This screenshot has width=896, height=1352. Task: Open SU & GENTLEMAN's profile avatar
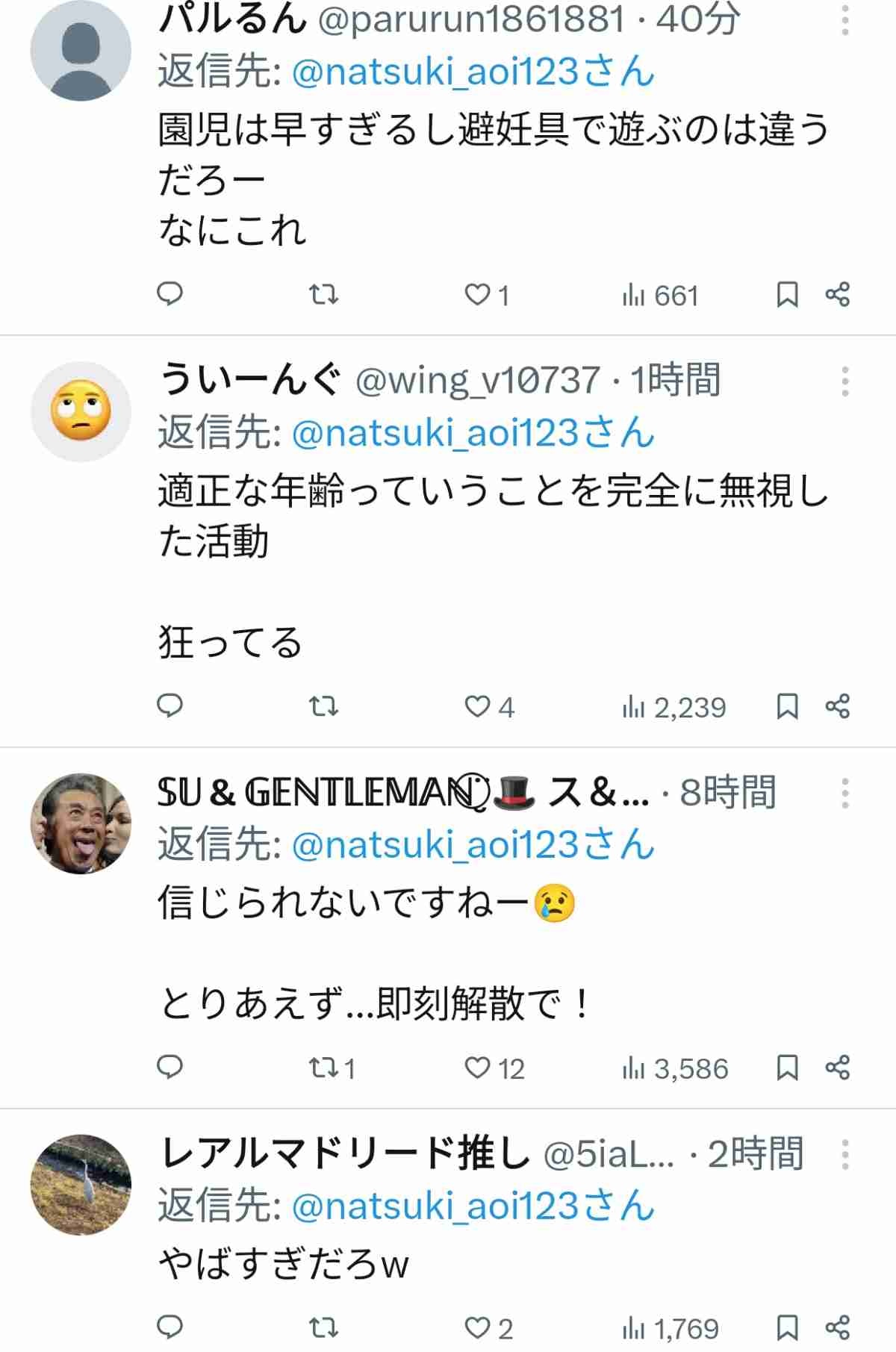point(81,823)
